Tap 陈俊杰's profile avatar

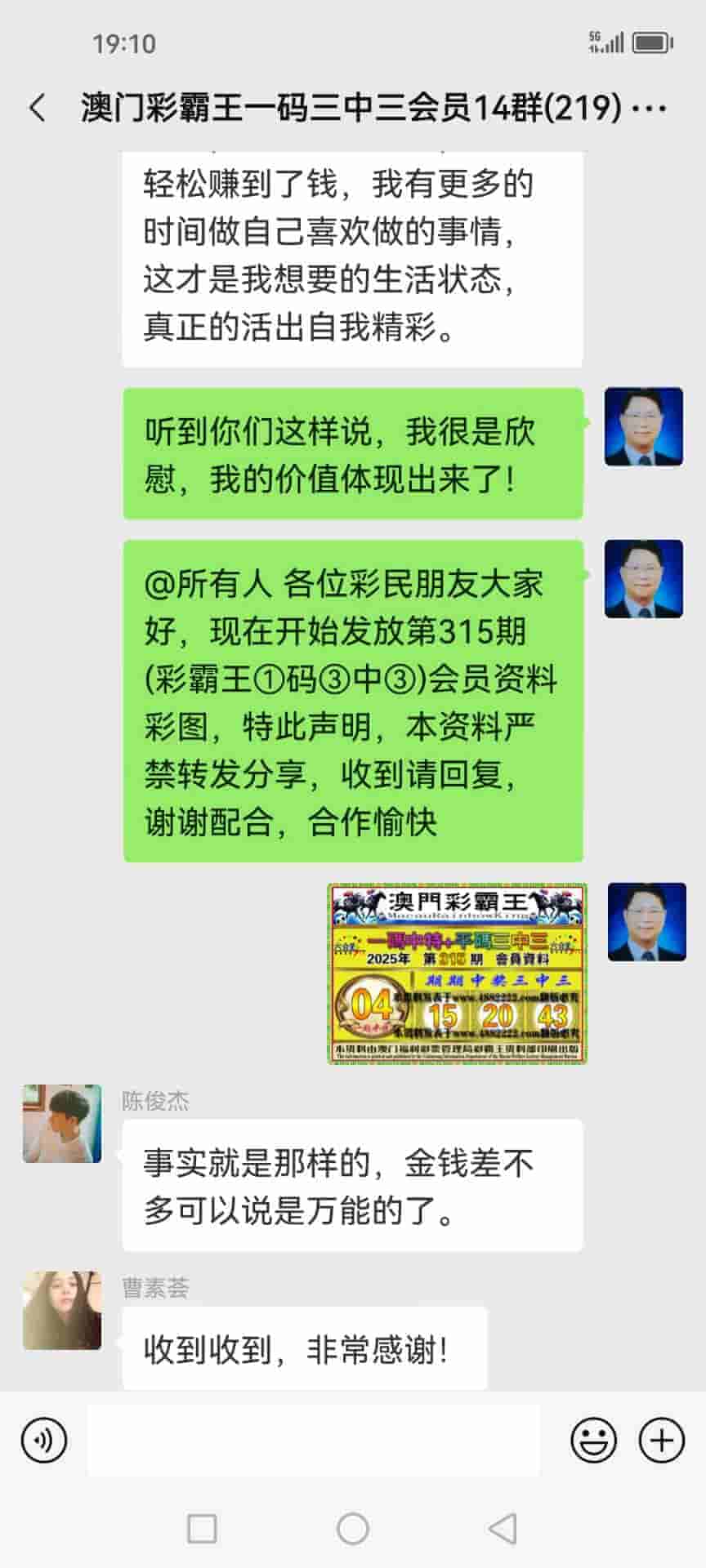(x=62, y=1124)
